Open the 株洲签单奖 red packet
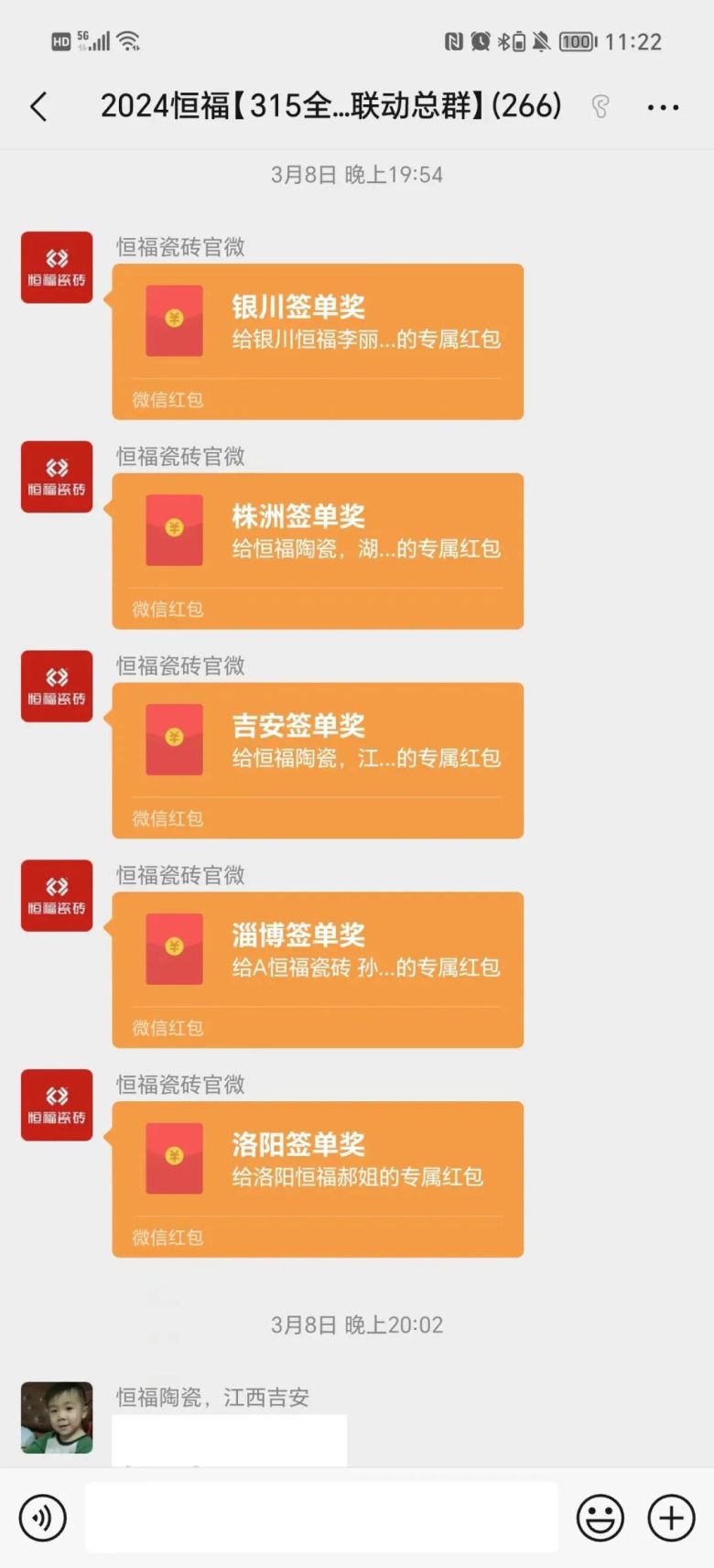 (x=318, y=551)
